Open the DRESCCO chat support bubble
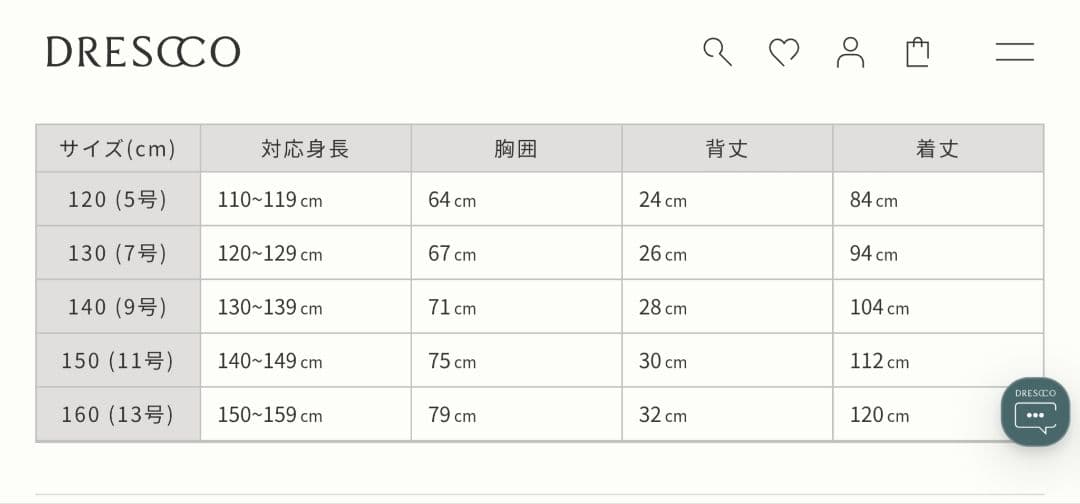1080x504 pixels. [1035, 411]
